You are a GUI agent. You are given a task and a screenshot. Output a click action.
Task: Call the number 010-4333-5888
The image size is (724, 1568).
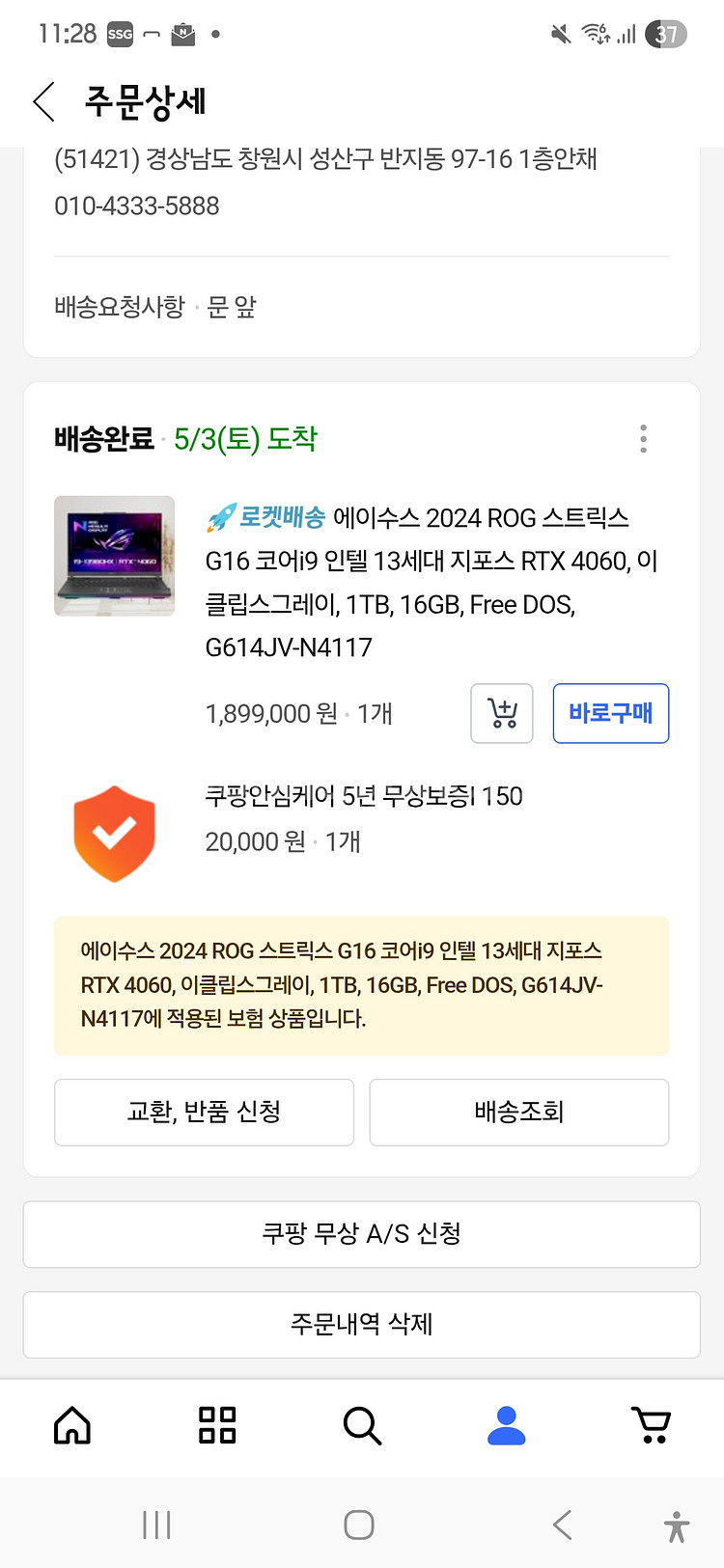136,206
